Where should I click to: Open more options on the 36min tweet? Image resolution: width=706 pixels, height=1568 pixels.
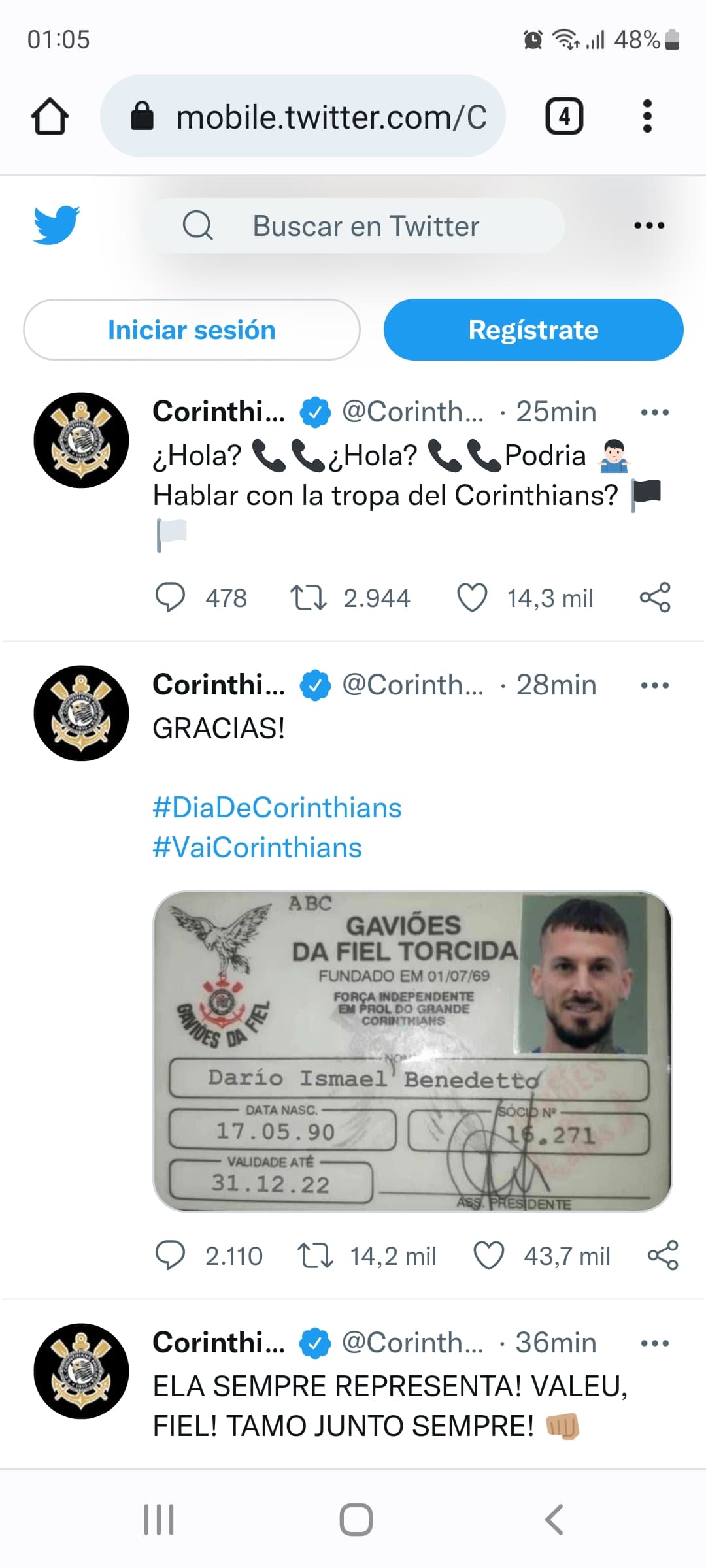(x=654, y=1343)
